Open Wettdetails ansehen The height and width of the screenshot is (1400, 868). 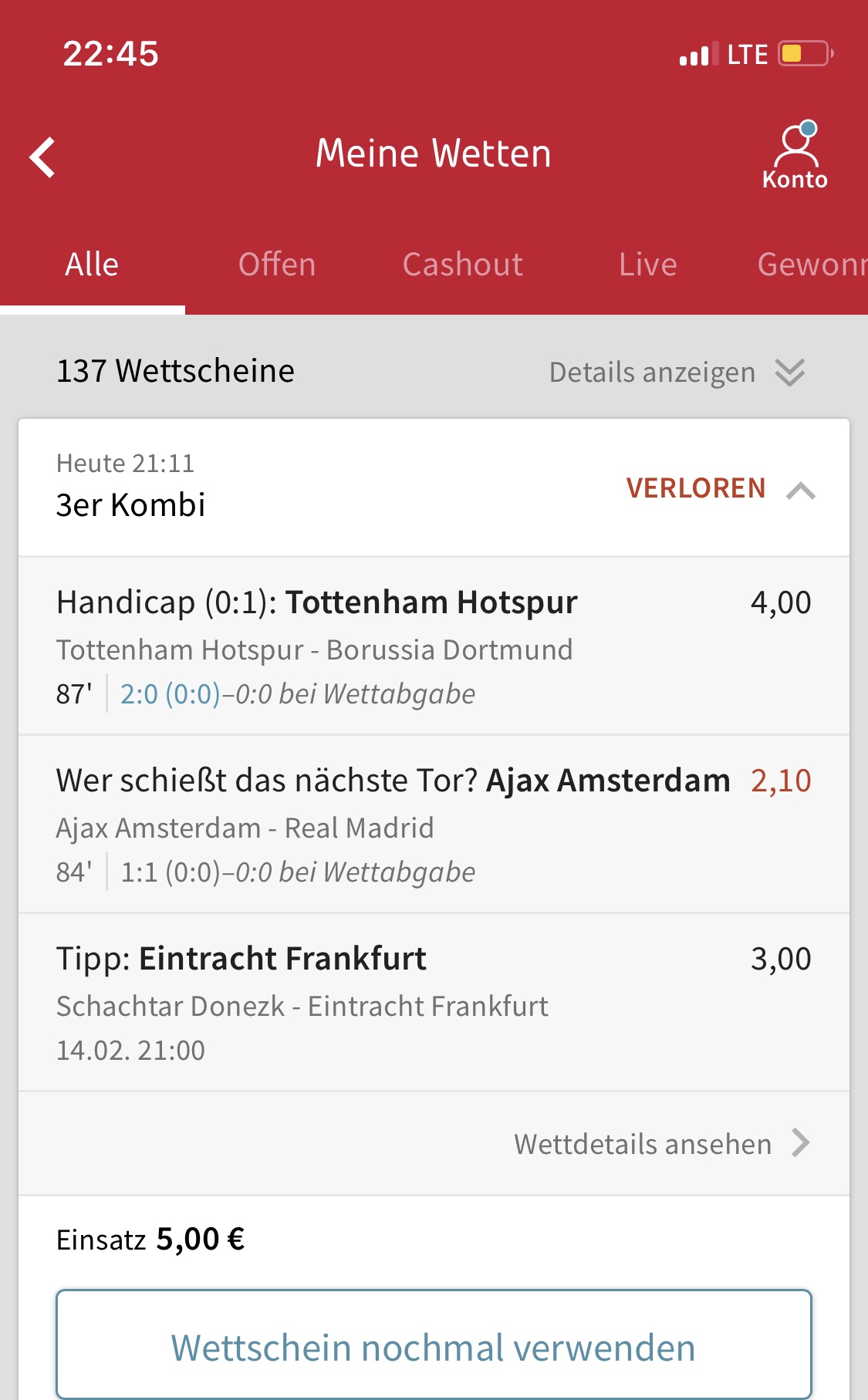click(x=661, y=1143)
